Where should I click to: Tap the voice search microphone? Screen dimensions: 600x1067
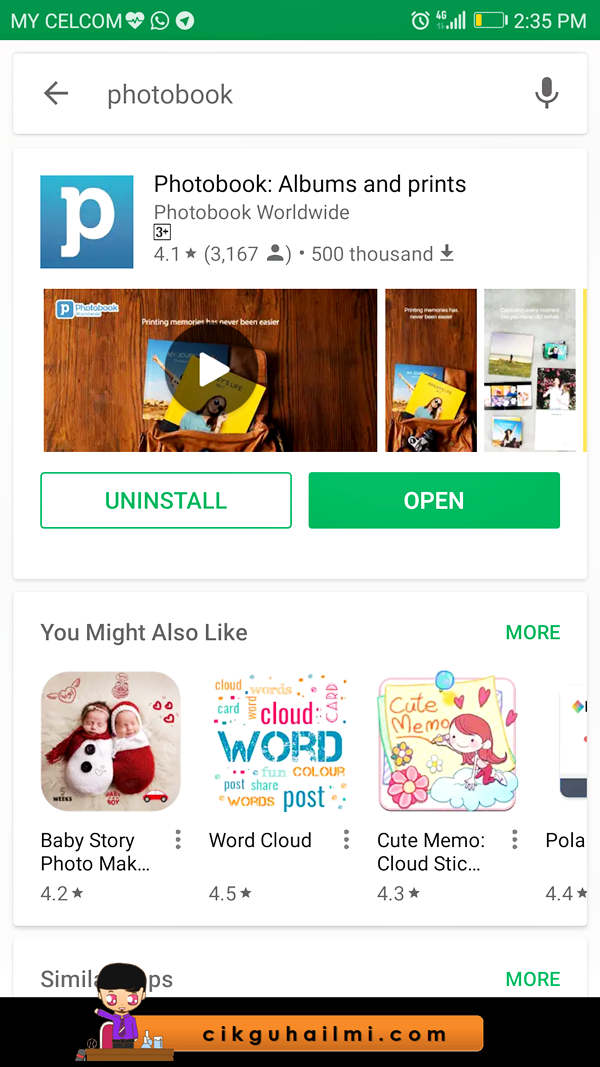tap(546, 94)
